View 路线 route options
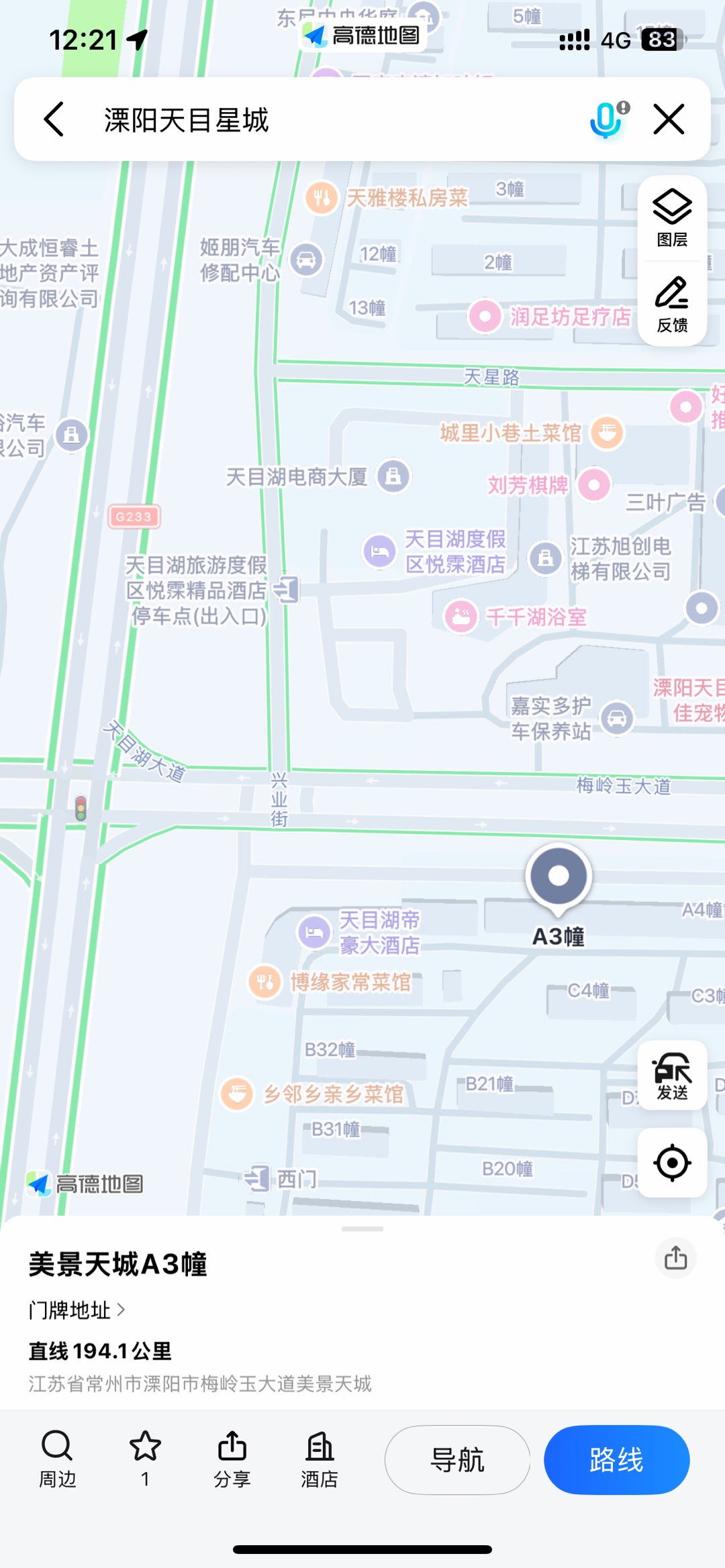 point(616,1459)
